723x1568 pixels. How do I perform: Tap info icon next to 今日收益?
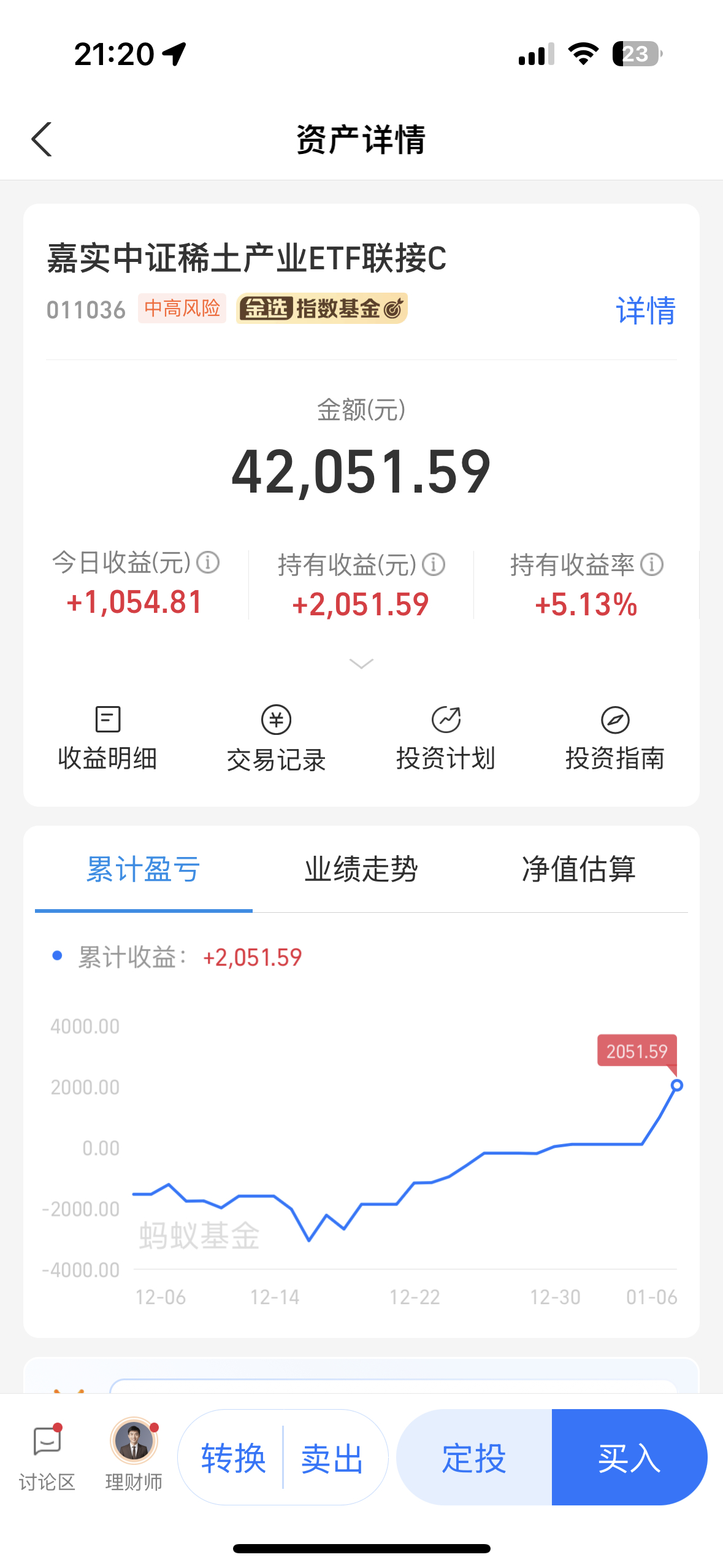click(208, 562)
